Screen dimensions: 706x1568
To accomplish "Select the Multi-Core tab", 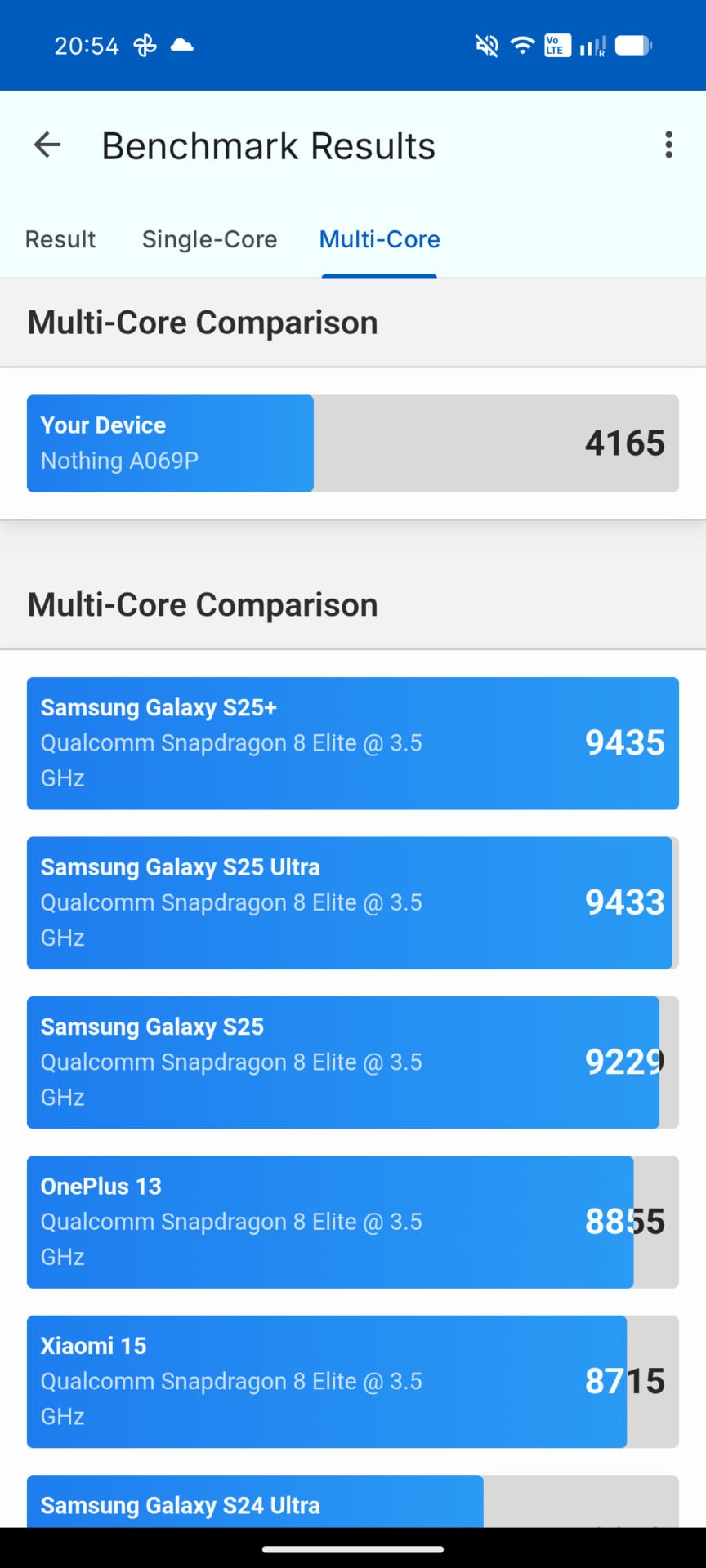I will coord(379,239).
